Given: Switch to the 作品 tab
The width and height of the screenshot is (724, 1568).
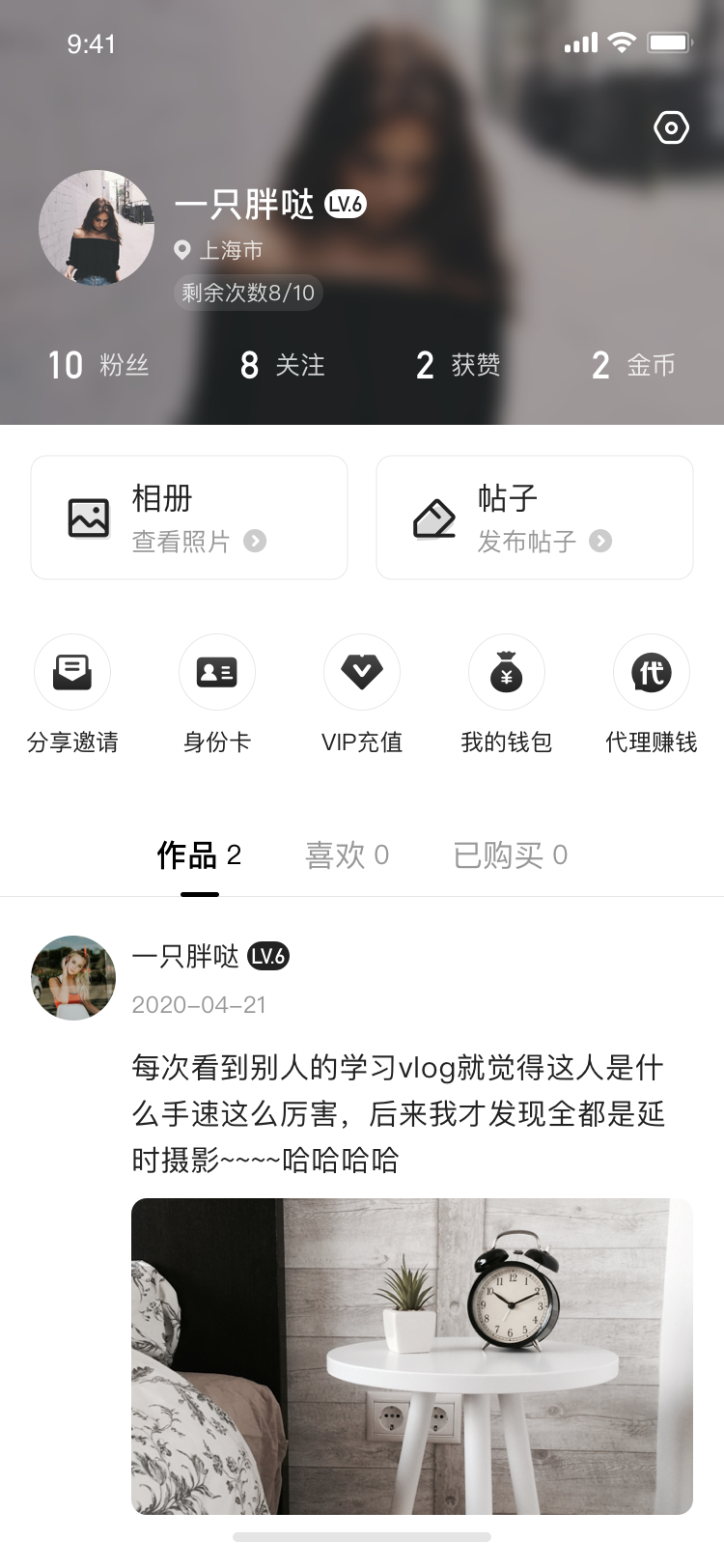Looking at the screenshot, I should 199,855.
